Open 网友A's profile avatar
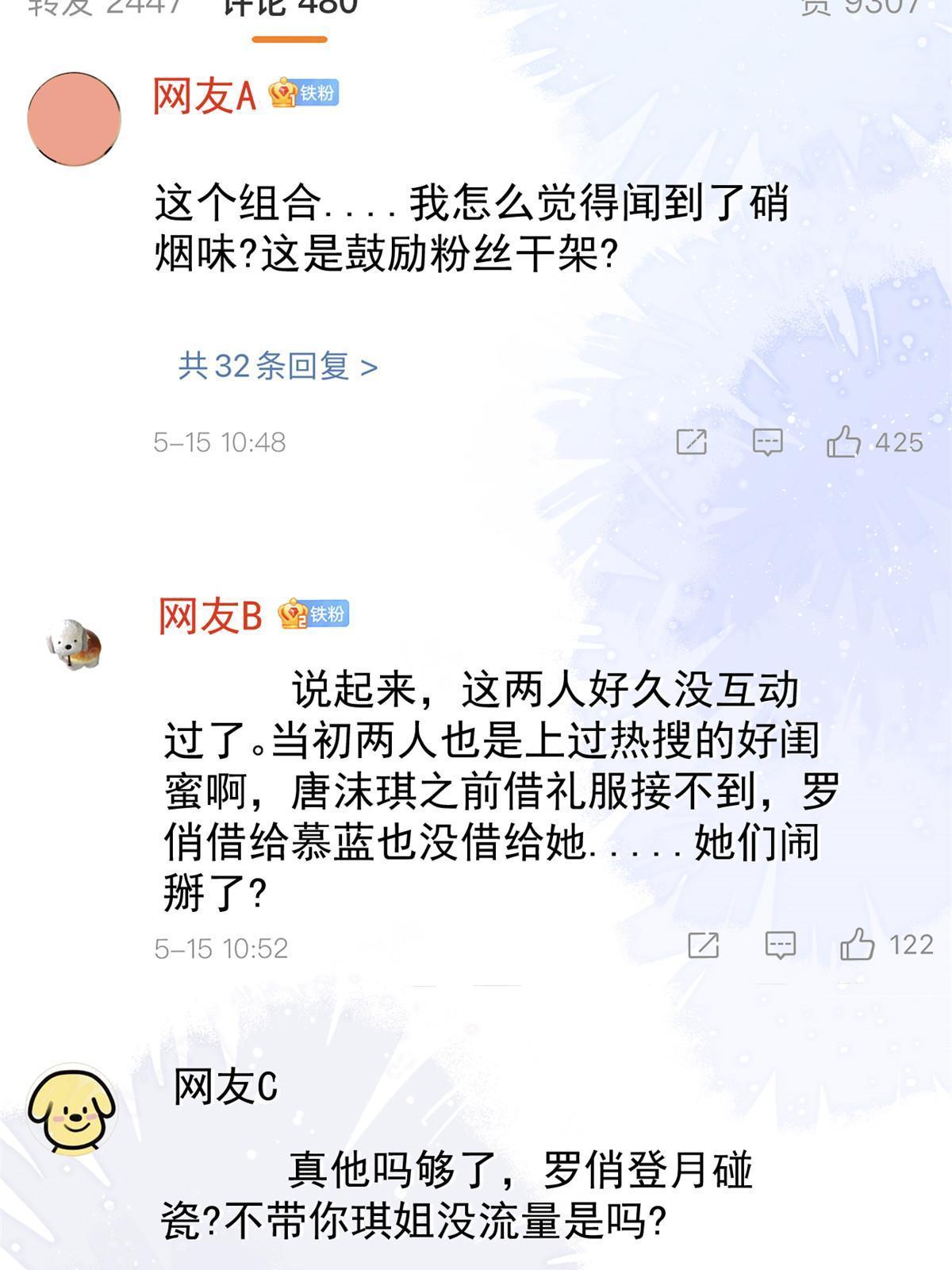The width and height of the screenshot is (952, 1270). [x=74, y=119]
